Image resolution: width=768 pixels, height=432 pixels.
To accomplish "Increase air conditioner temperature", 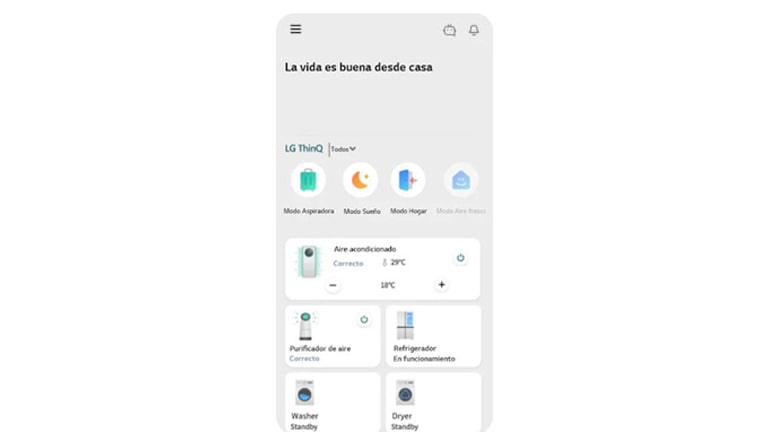I will tap(441, 285).
